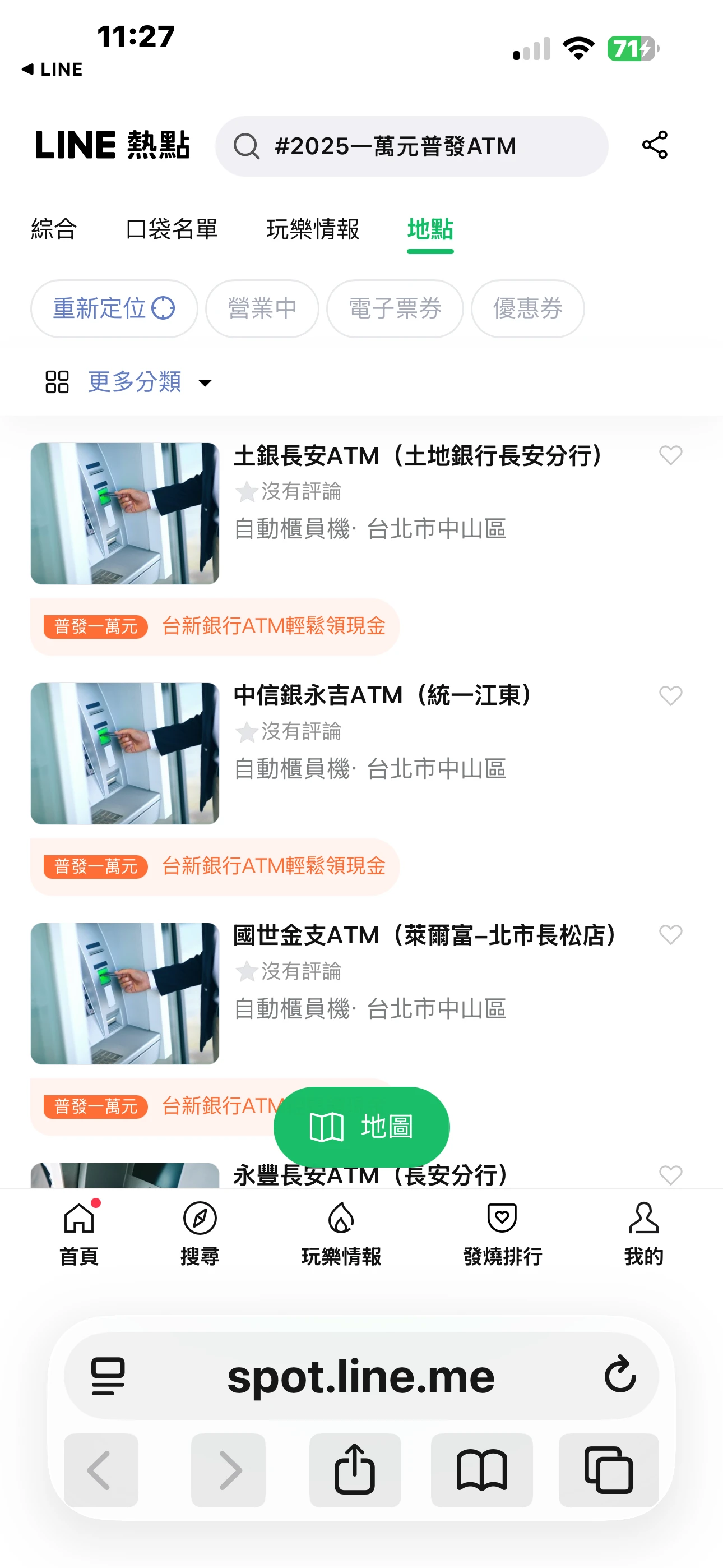Filter by 營業中

click(262, 308)
